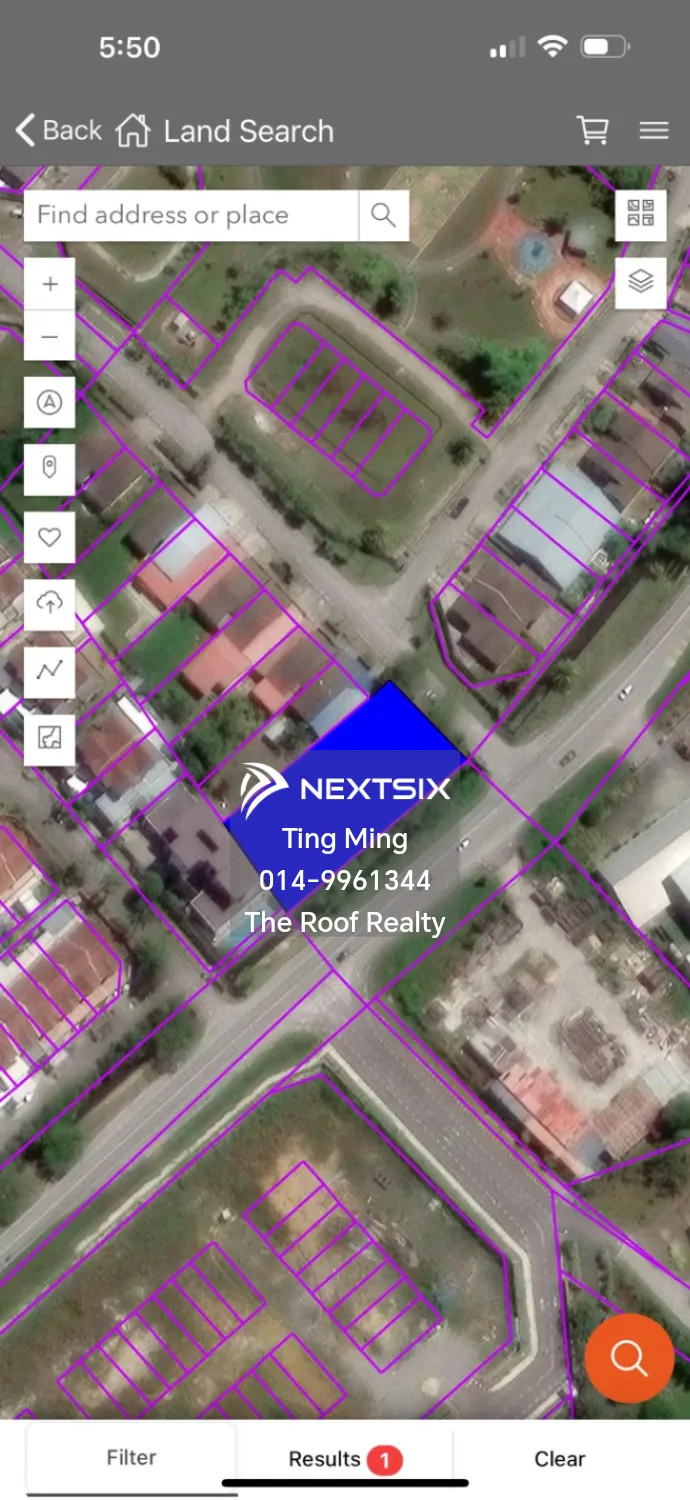This screenshot has height=1500, width=690.
Task: Go back using the Back arrow
Action: pyautogui.click(x=58, y=130)
